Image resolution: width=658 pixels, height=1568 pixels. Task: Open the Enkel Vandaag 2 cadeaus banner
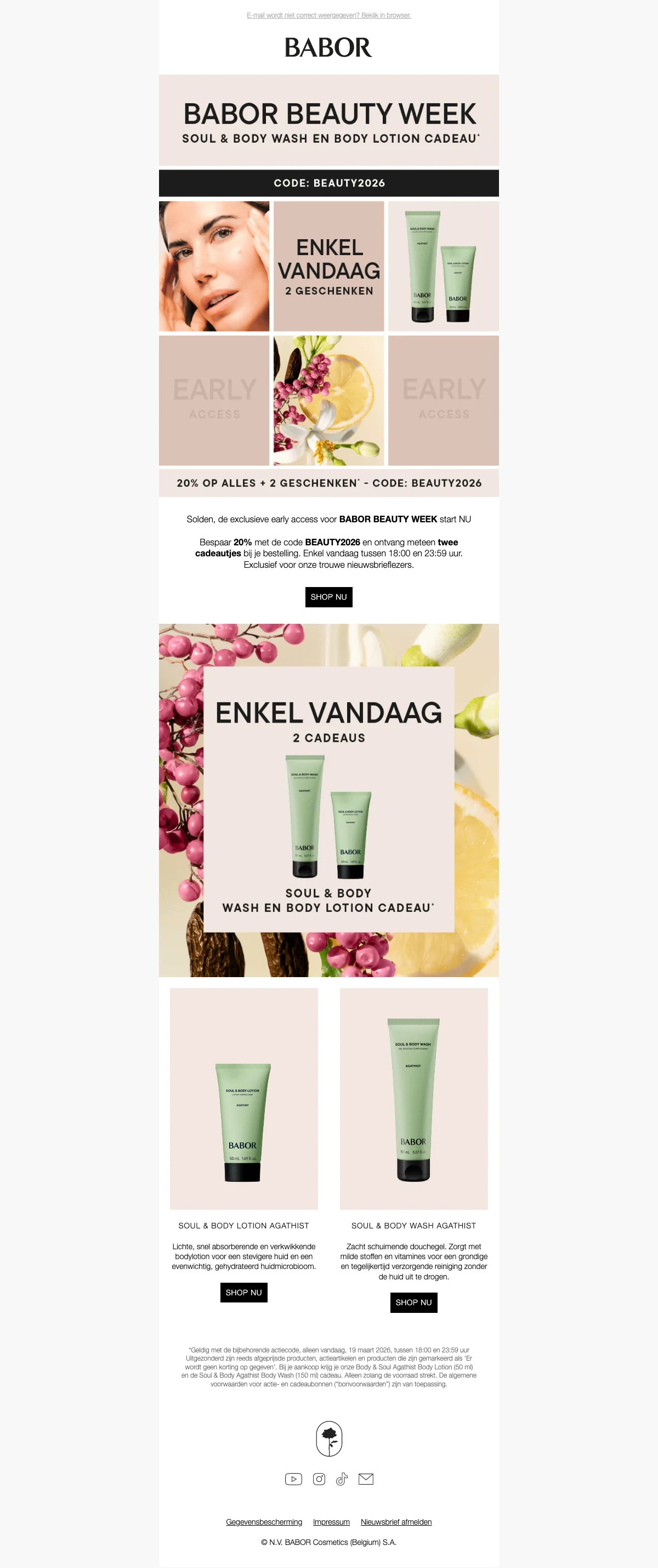(x=328, y=799)
